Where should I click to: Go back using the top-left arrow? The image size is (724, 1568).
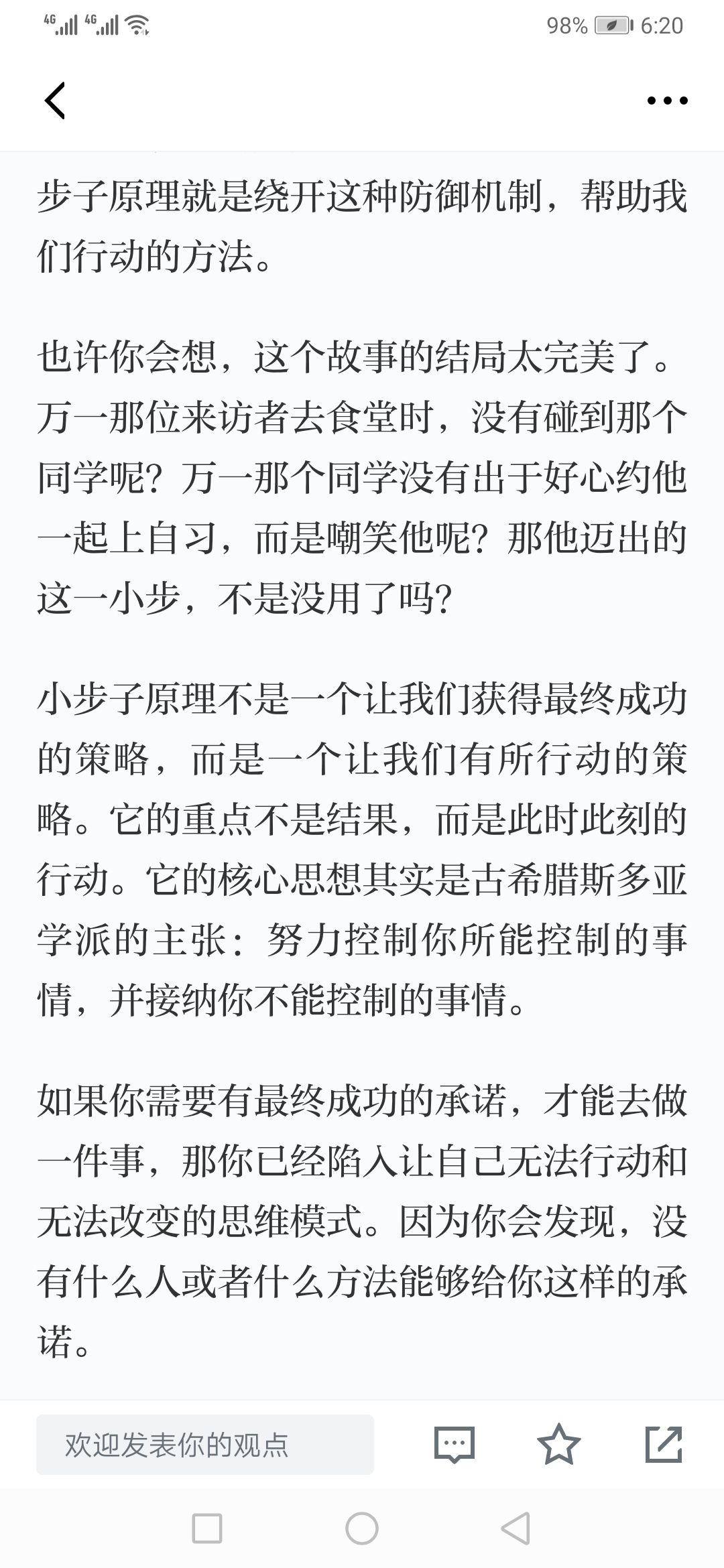click(55, 101)
